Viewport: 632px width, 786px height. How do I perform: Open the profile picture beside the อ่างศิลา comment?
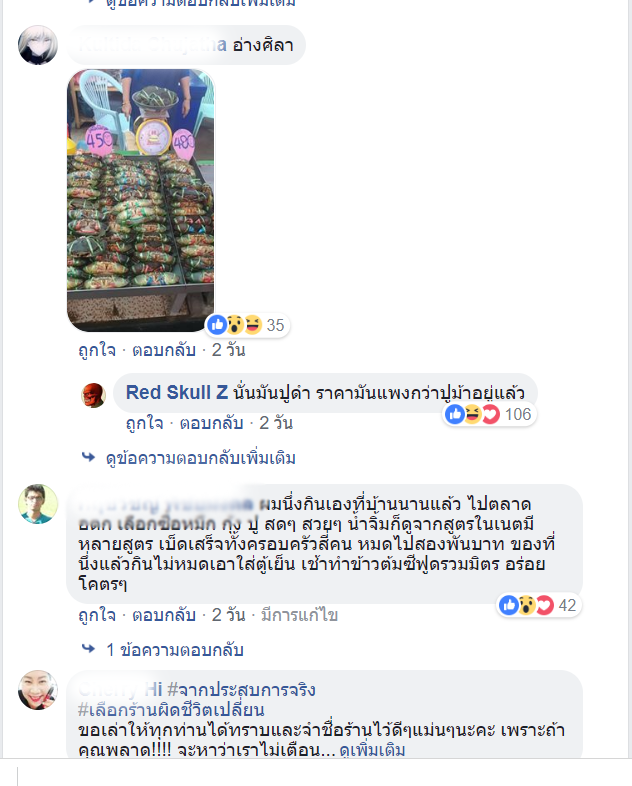pyautogui.click(x=38, y=46)
